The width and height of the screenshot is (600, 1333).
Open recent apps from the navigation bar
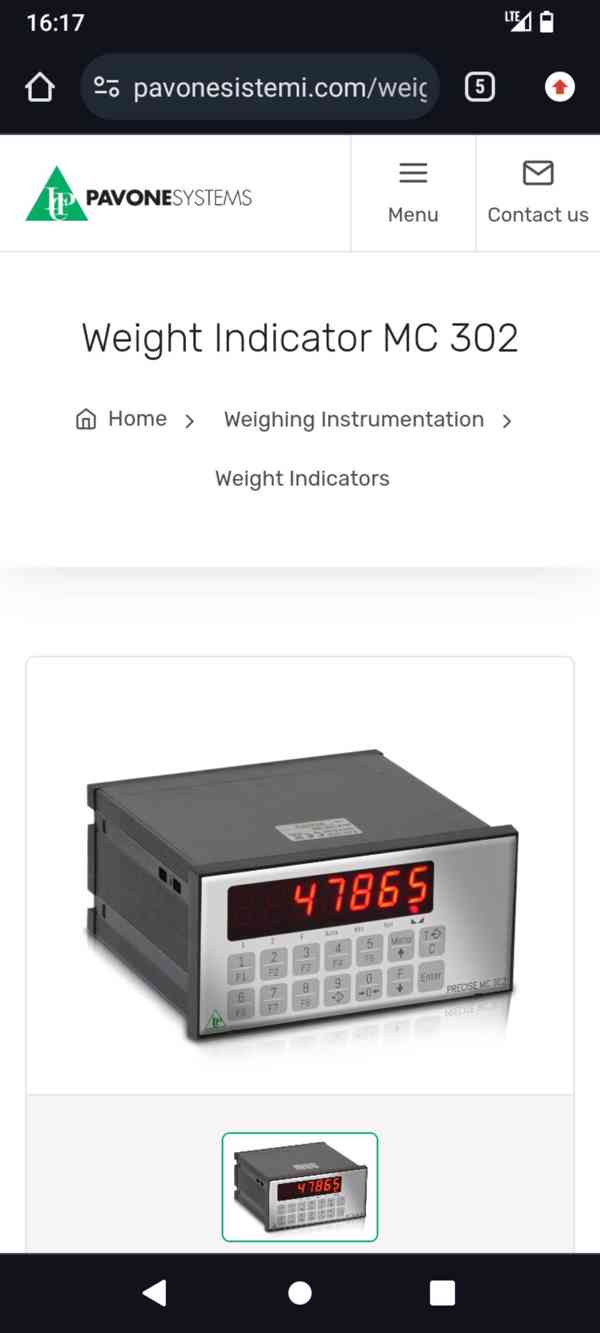[x=442, y=1293]
